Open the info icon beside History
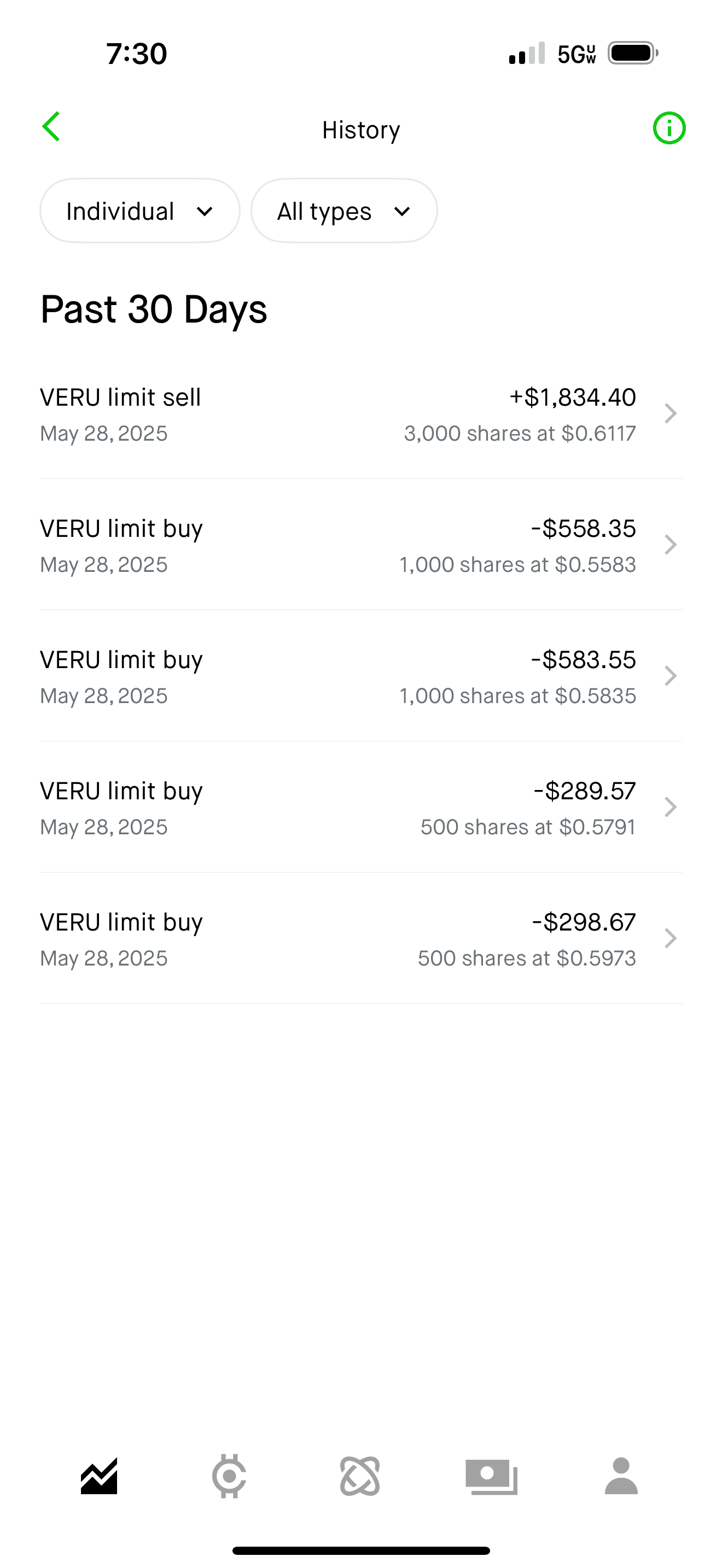This screenshot has width=722, height=1568. click(x=669, y=128)
